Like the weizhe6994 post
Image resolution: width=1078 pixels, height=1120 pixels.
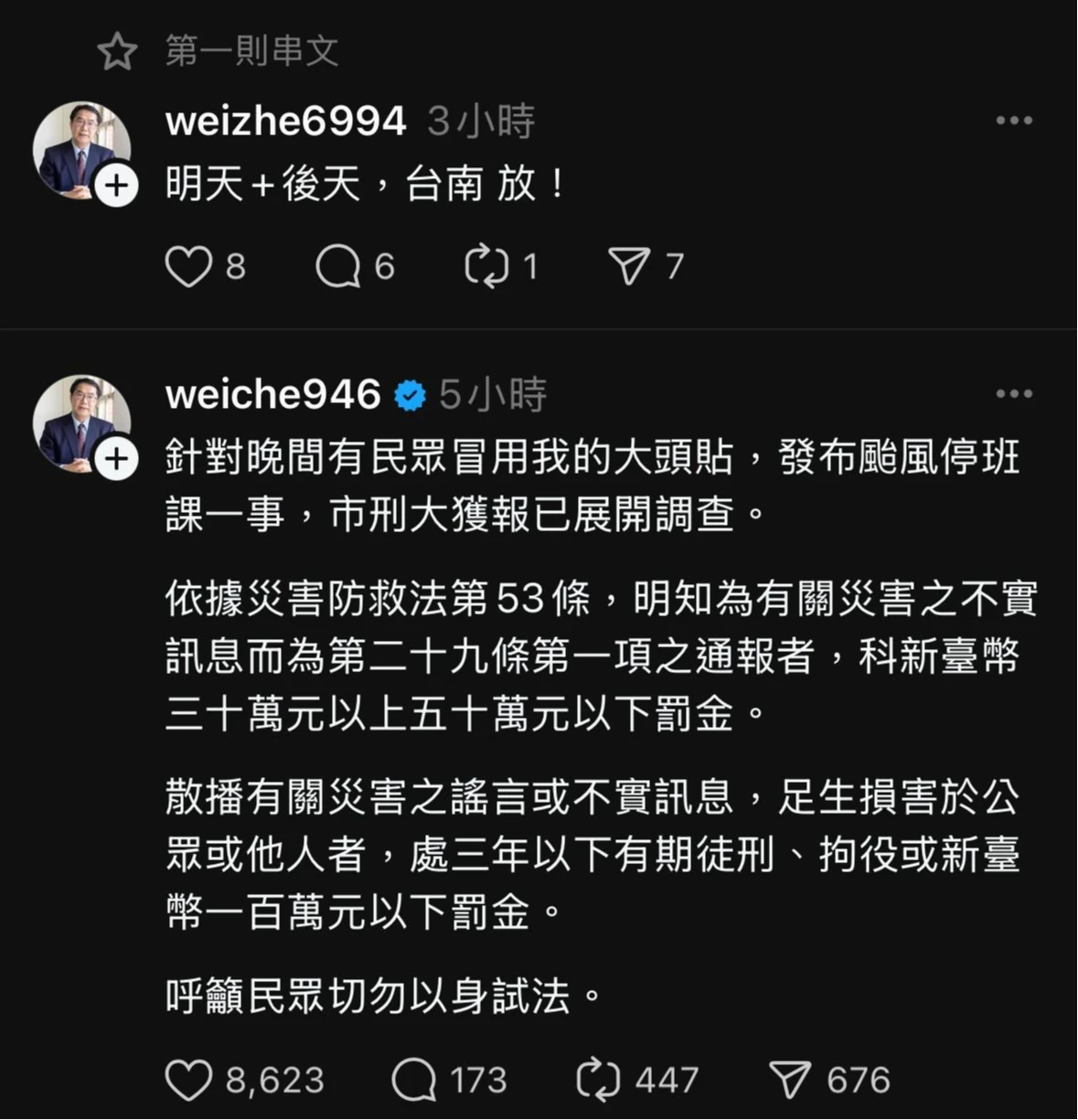click(188, 267)
